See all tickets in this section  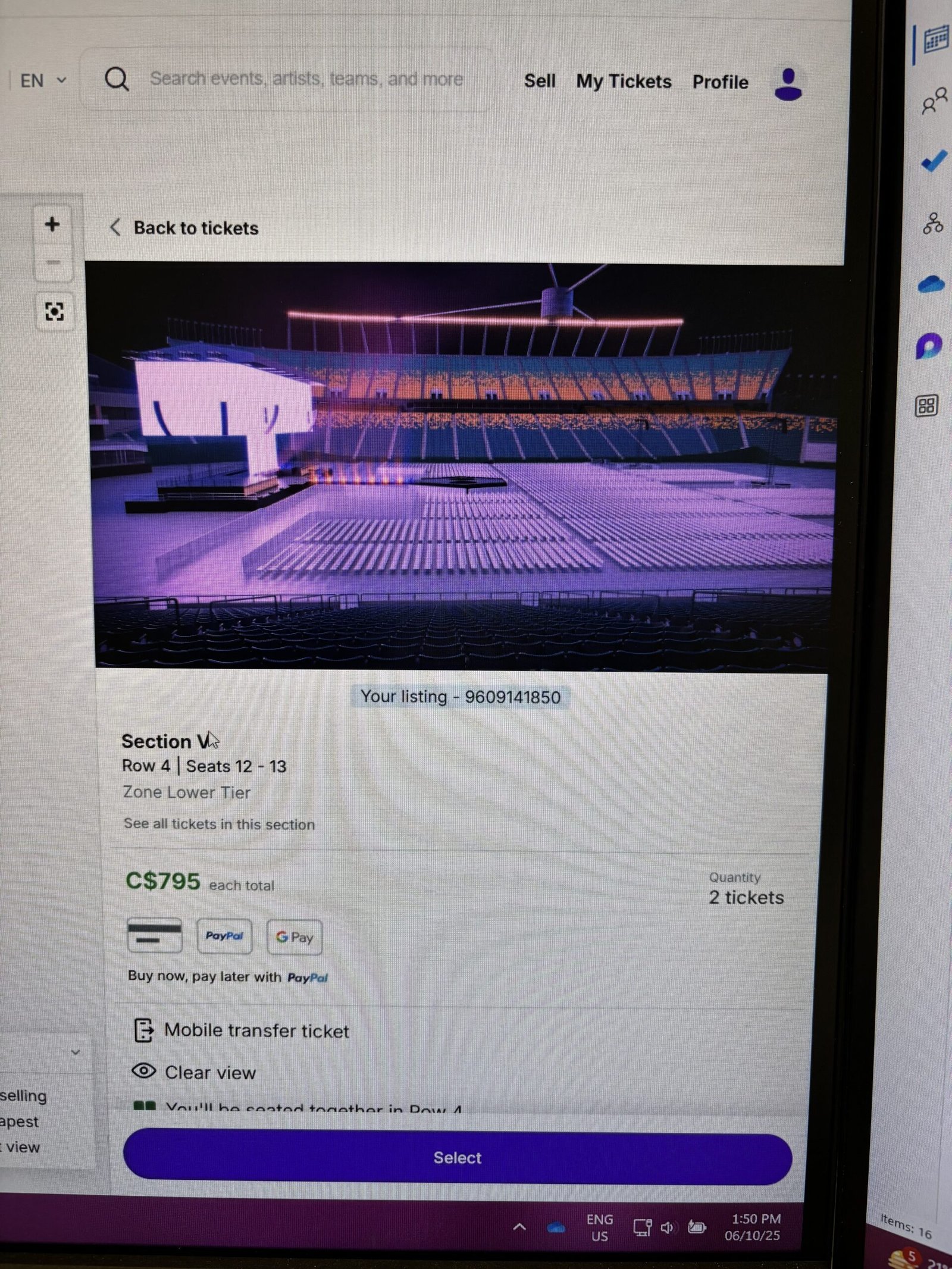coord(219,824)
